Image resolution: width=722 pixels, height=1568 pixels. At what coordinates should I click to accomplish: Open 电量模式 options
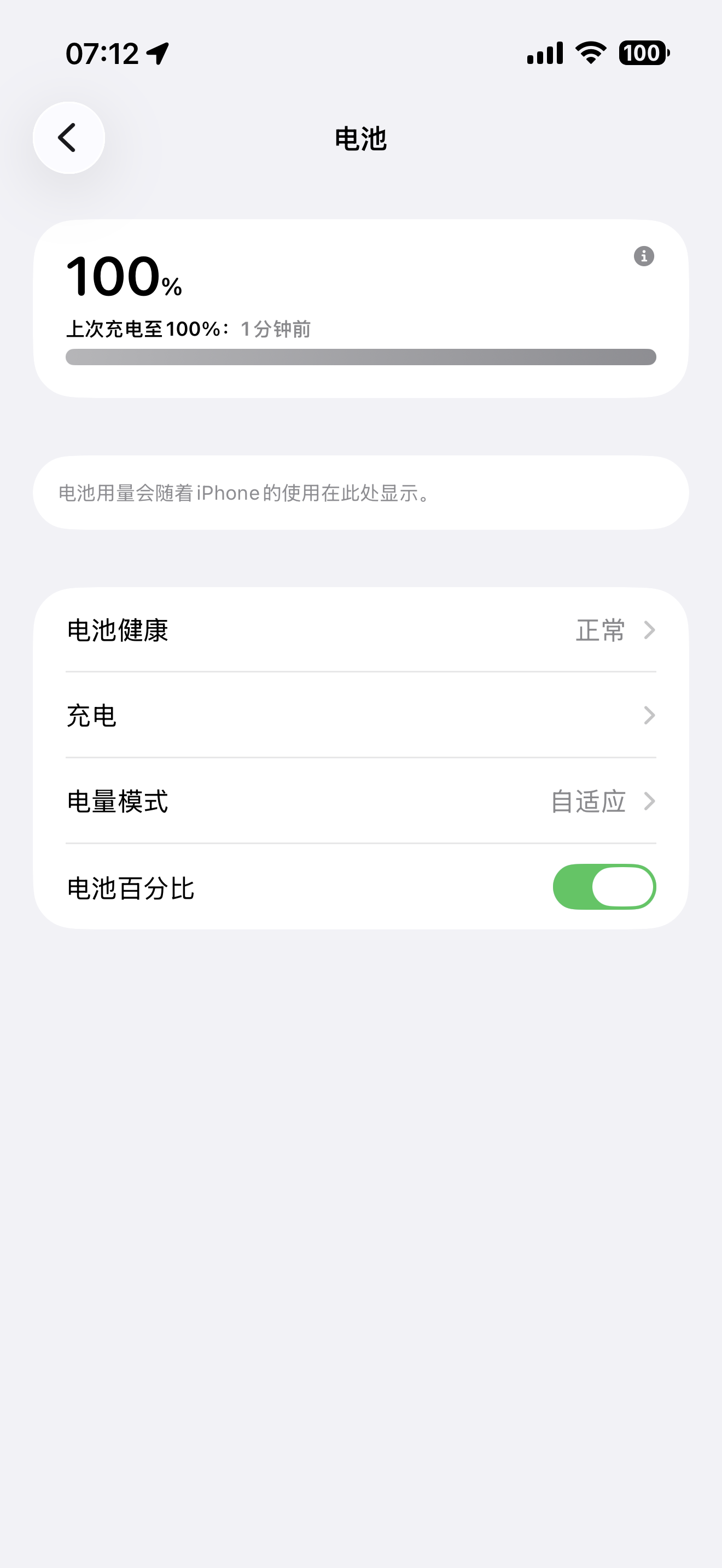[360, 801]
